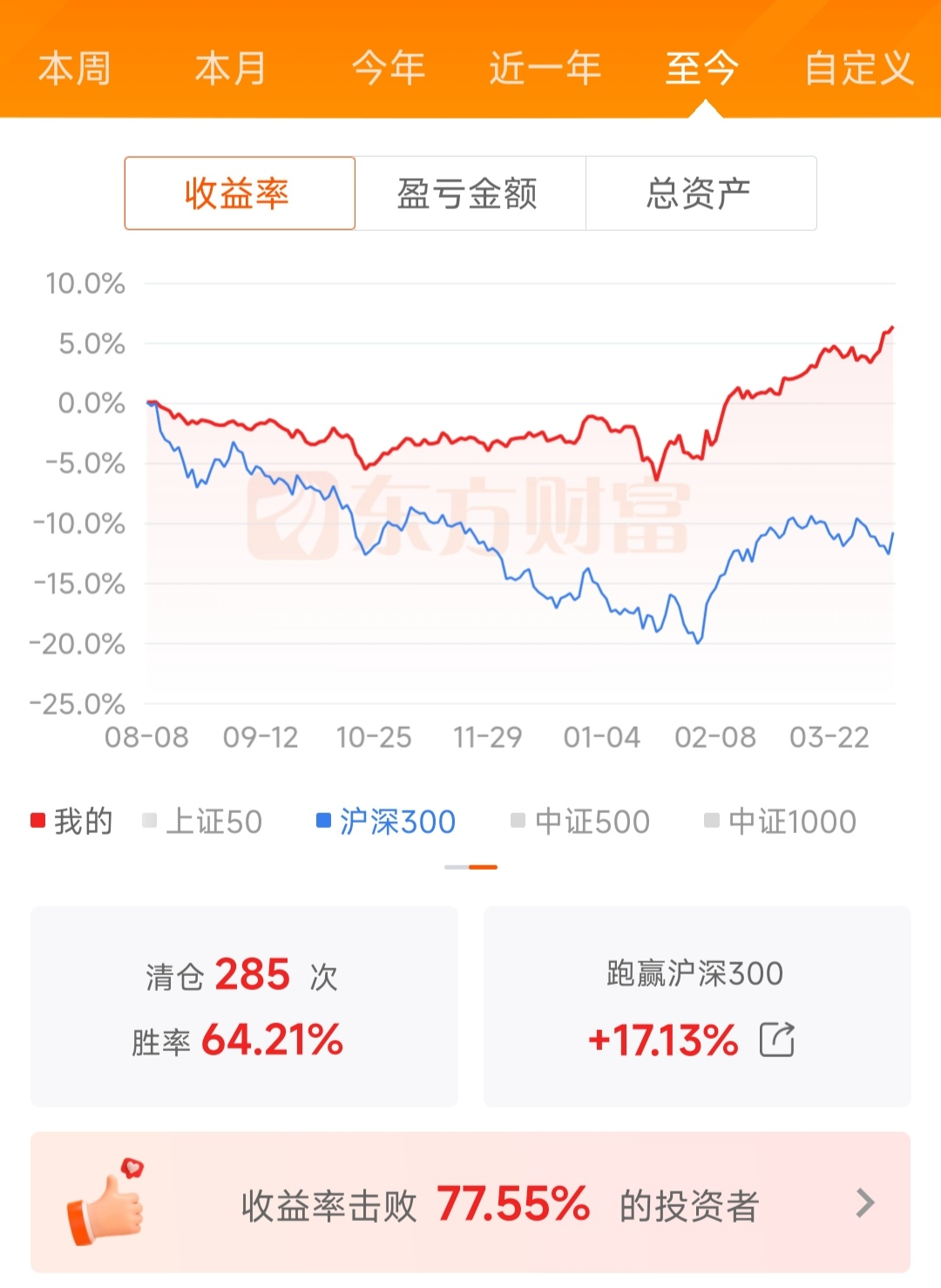Switch chart to 盈亏金额
This screenshot has width=941, height=1288.
pyautogui.click(x=470, y=193)
